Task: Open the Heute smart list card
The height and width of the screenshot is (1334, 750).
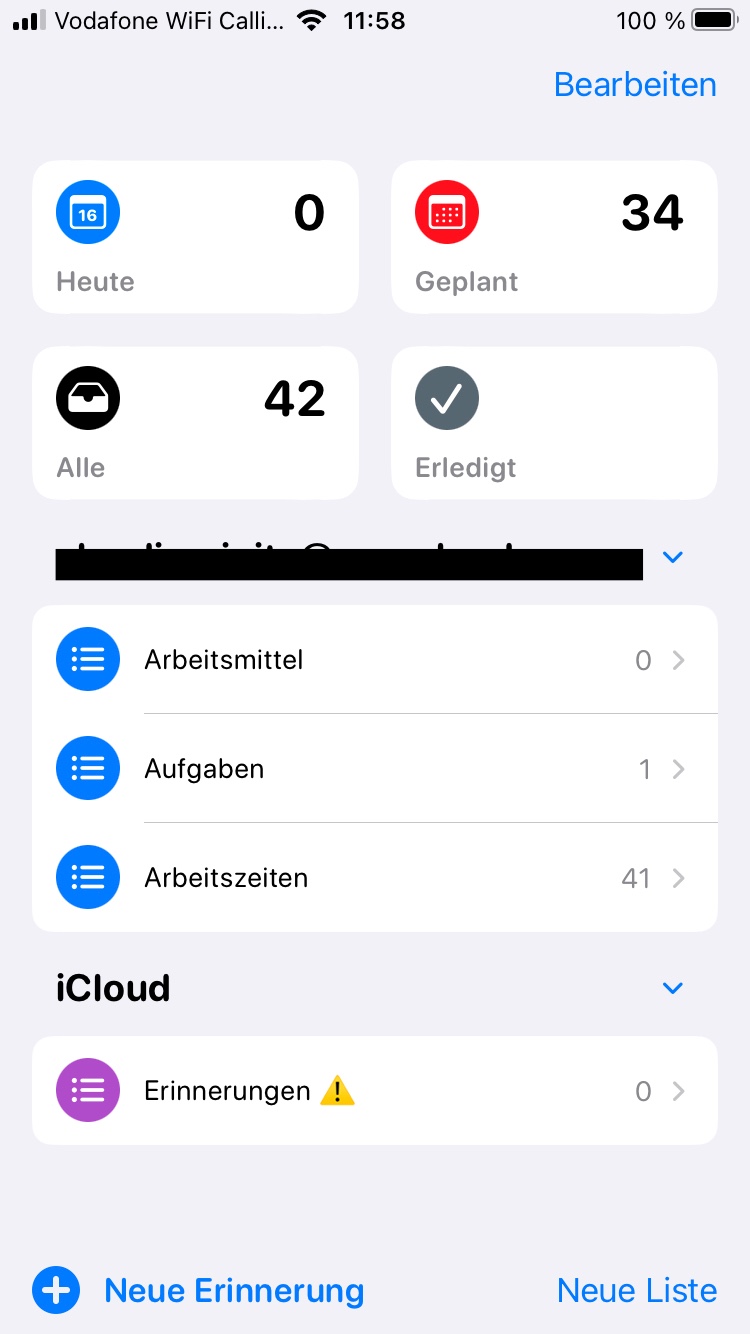Action: coord(196,237)
